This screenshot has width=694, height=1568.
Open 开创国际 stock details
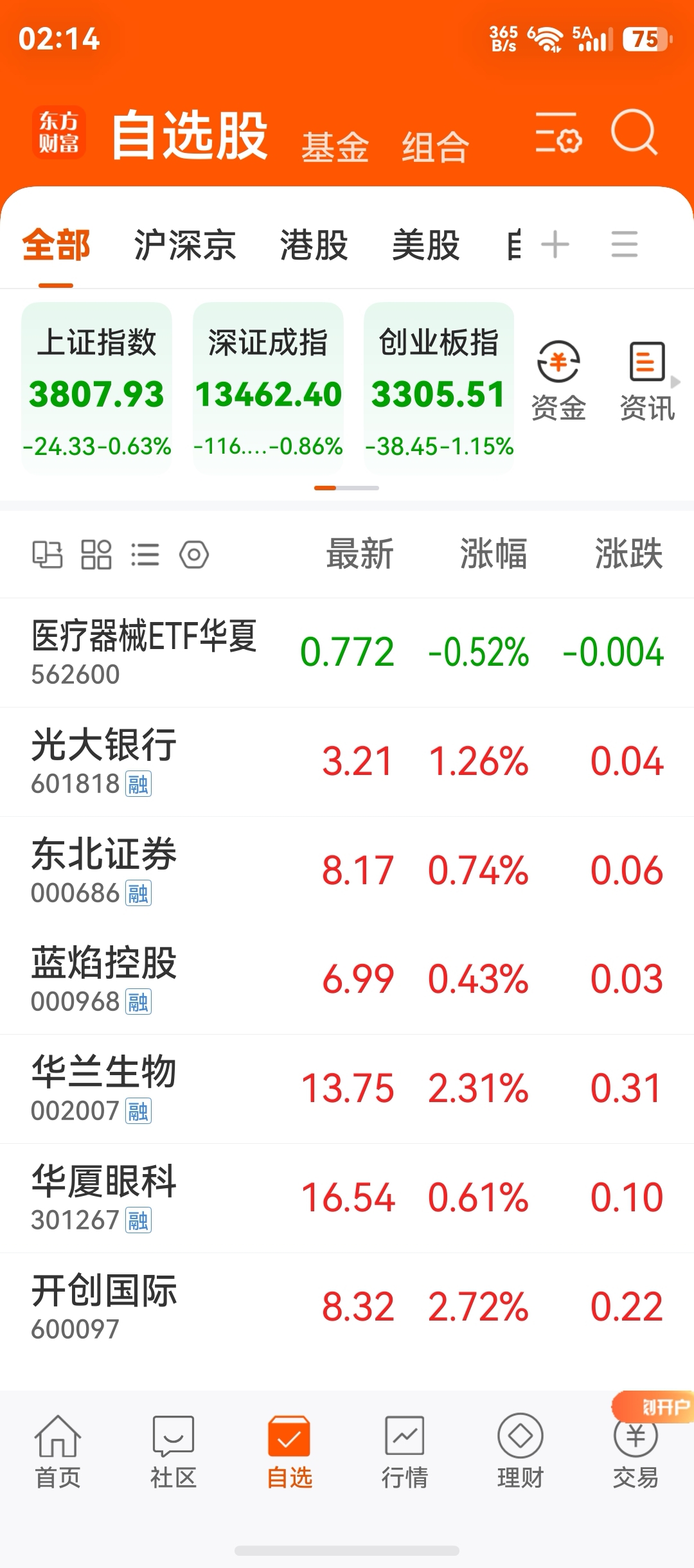tap(347, 1308)
